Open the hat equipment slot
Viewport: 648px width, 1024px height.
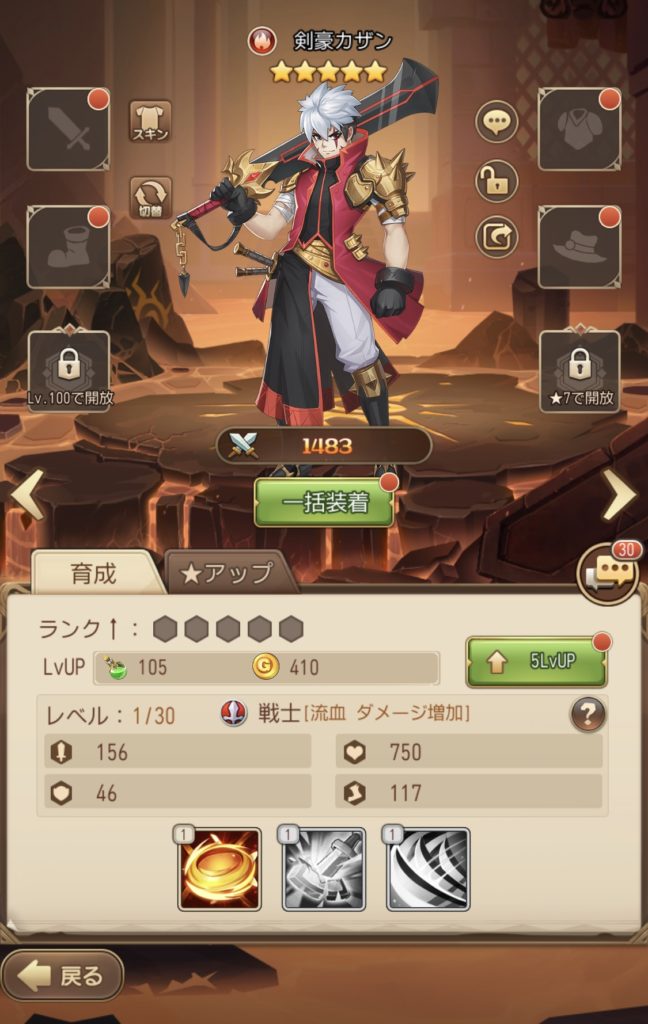point(579,247)
